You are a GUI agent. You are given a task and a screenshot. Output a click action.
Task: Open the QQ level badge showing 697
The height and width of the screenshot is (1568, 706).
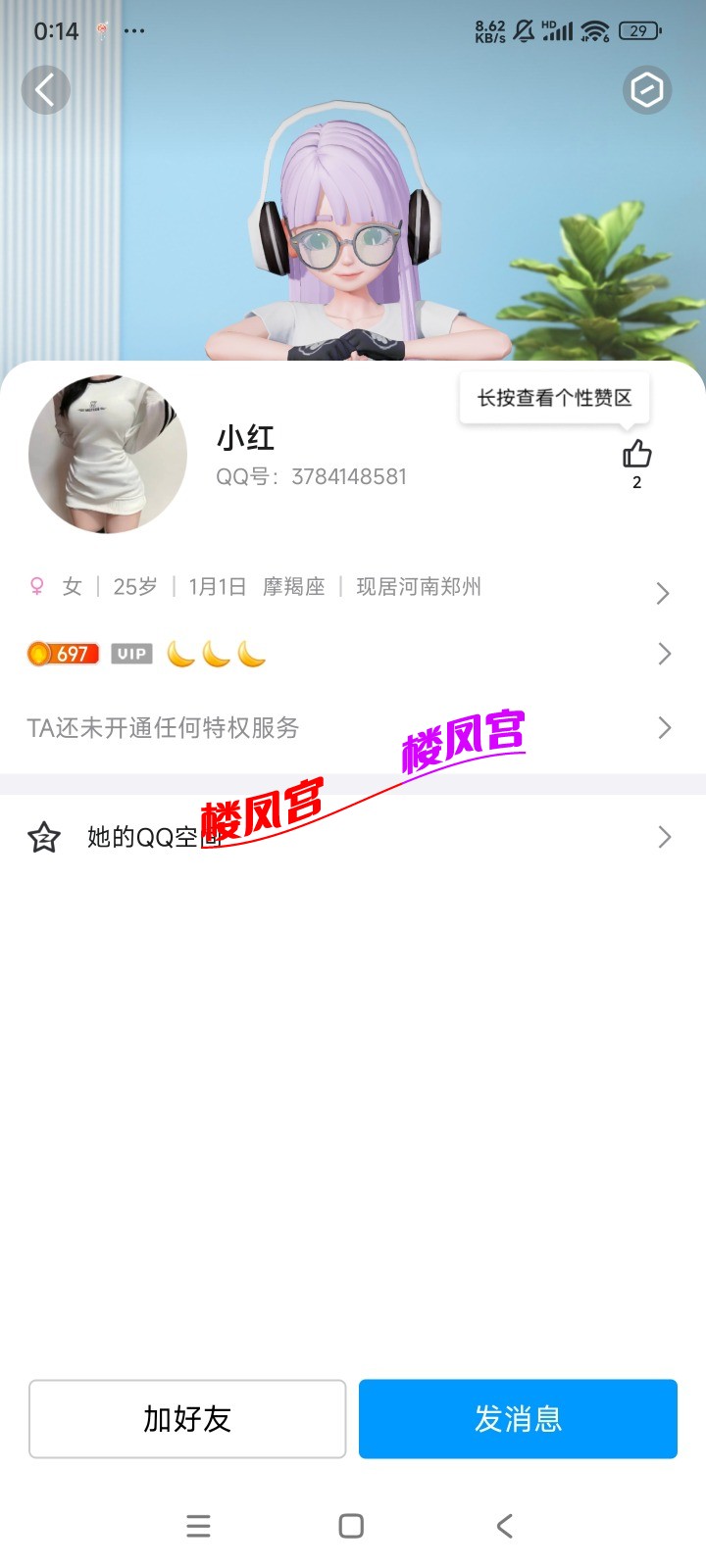63,653
